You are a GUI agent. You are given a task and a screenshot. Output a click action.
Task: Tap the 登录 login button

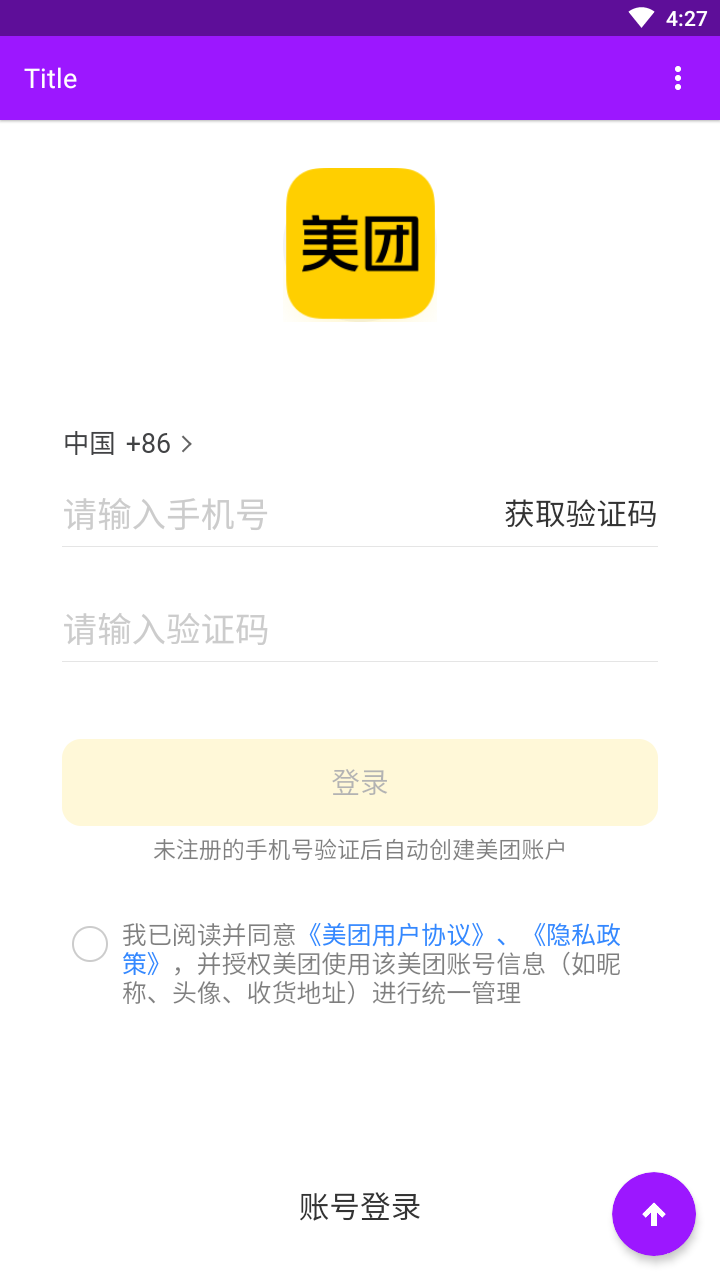(360, 782)
